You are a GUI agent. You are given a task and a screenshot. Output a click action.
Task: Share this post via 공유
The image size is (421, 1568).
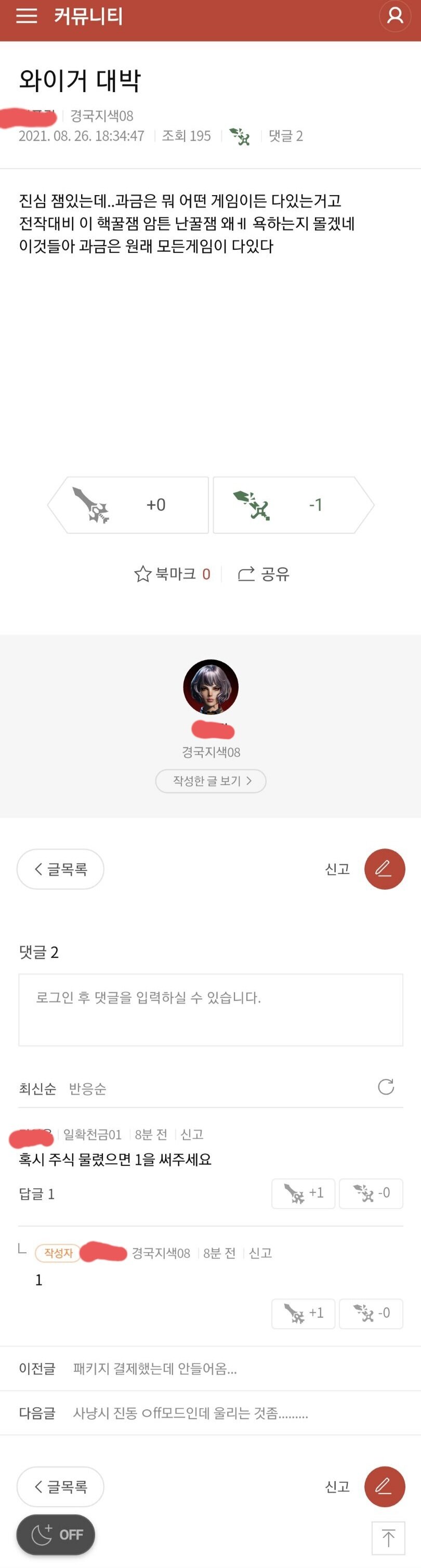tap(264, 573)
